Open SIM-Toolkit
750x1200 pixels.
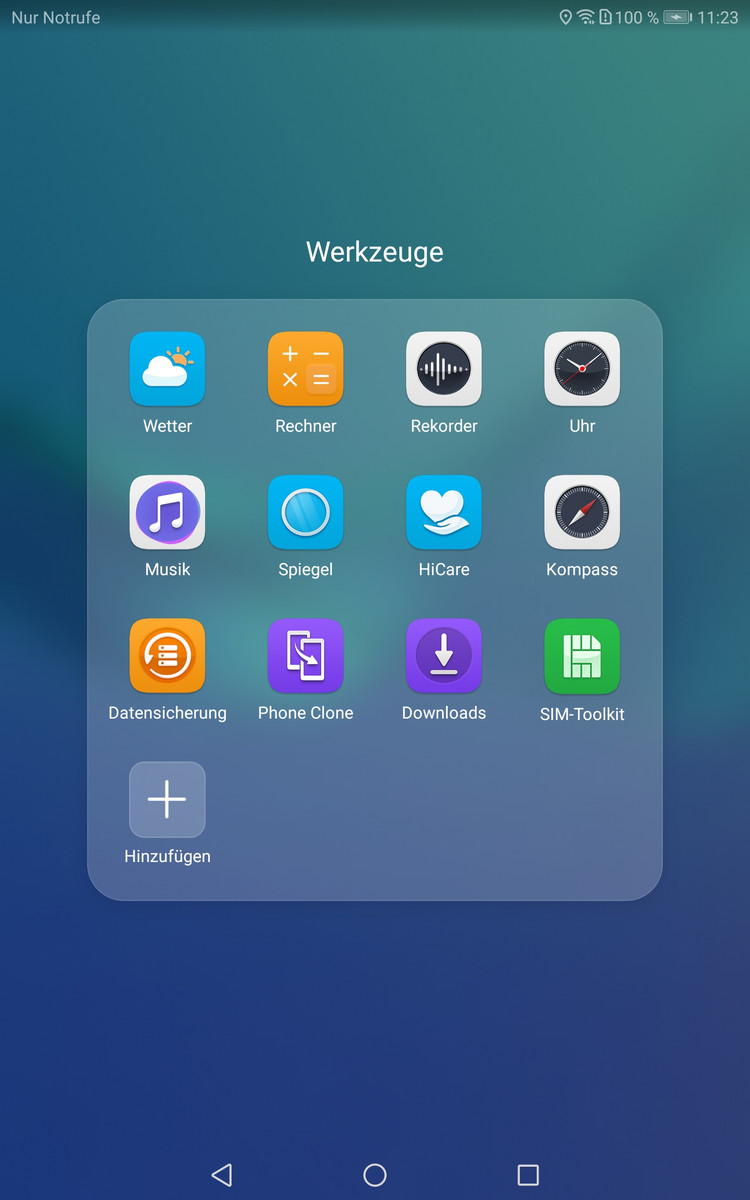[x=582, y=656]
